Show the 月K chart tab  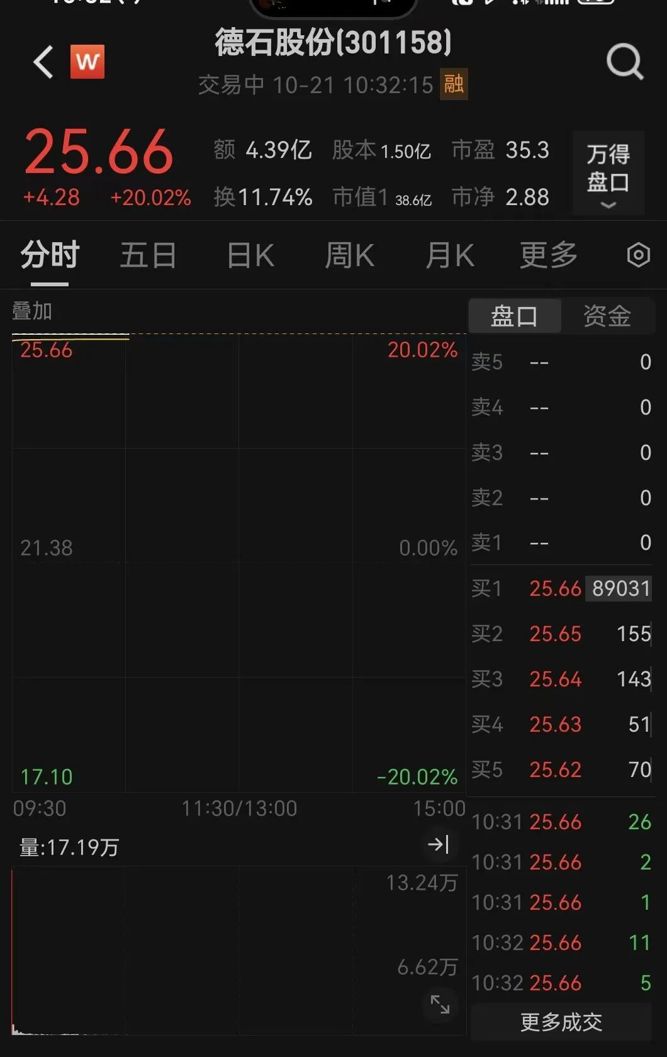(449, 256)
